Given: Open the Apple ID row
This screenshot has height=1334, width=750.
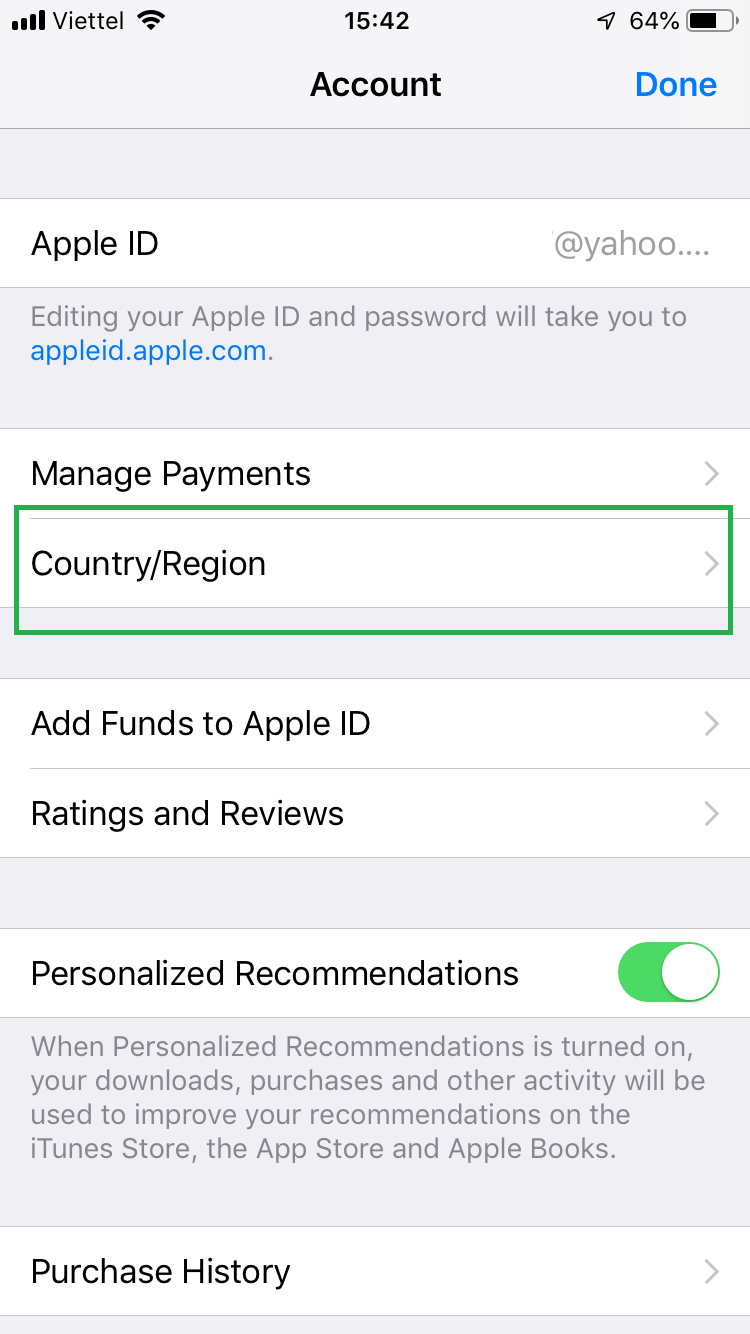Looking at the screenshot, I should pos(375,244).
